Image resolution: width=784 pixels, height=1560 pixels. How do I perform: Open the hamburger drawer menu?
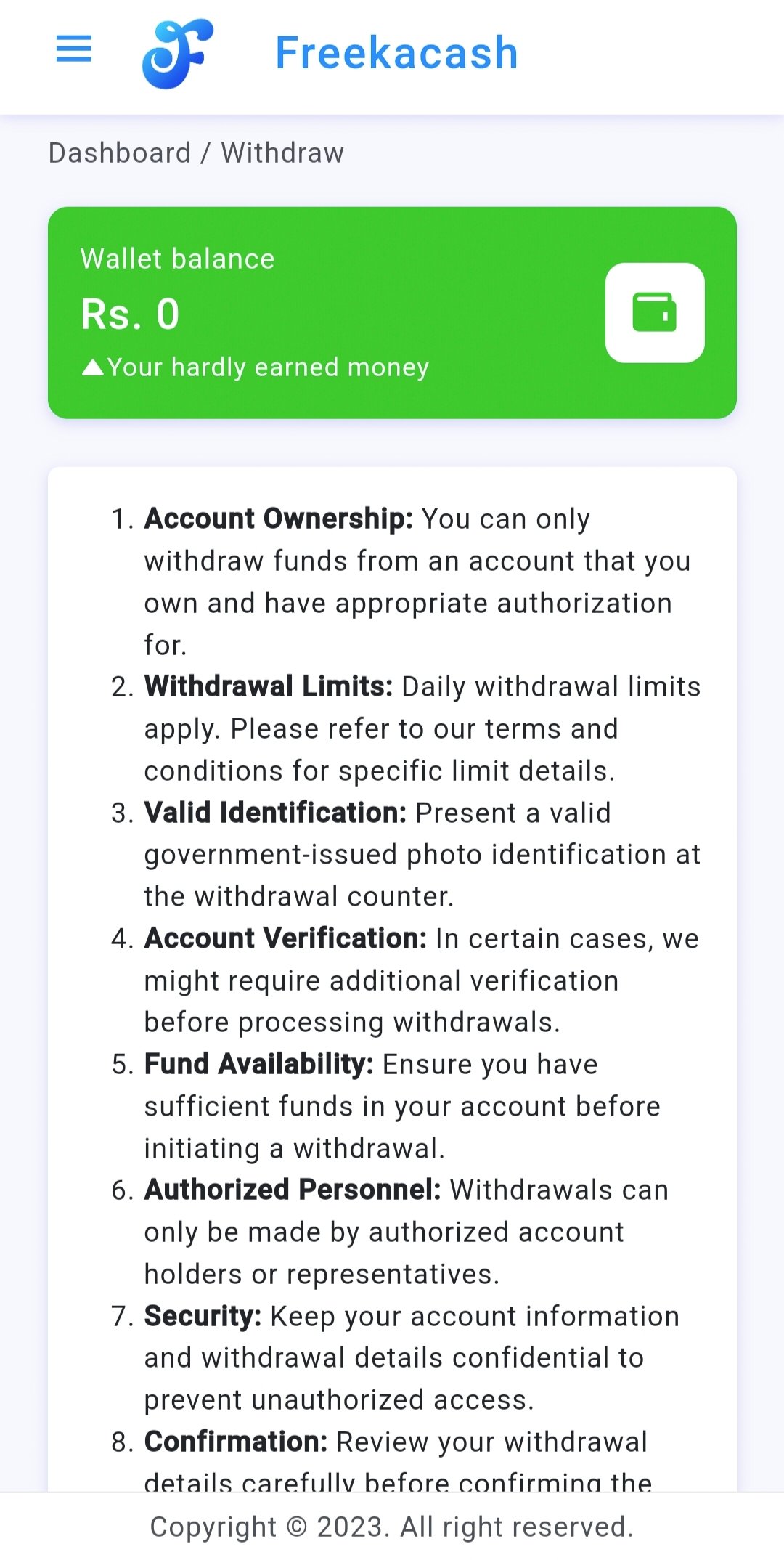pyautogui.click(x=74, y=49)
